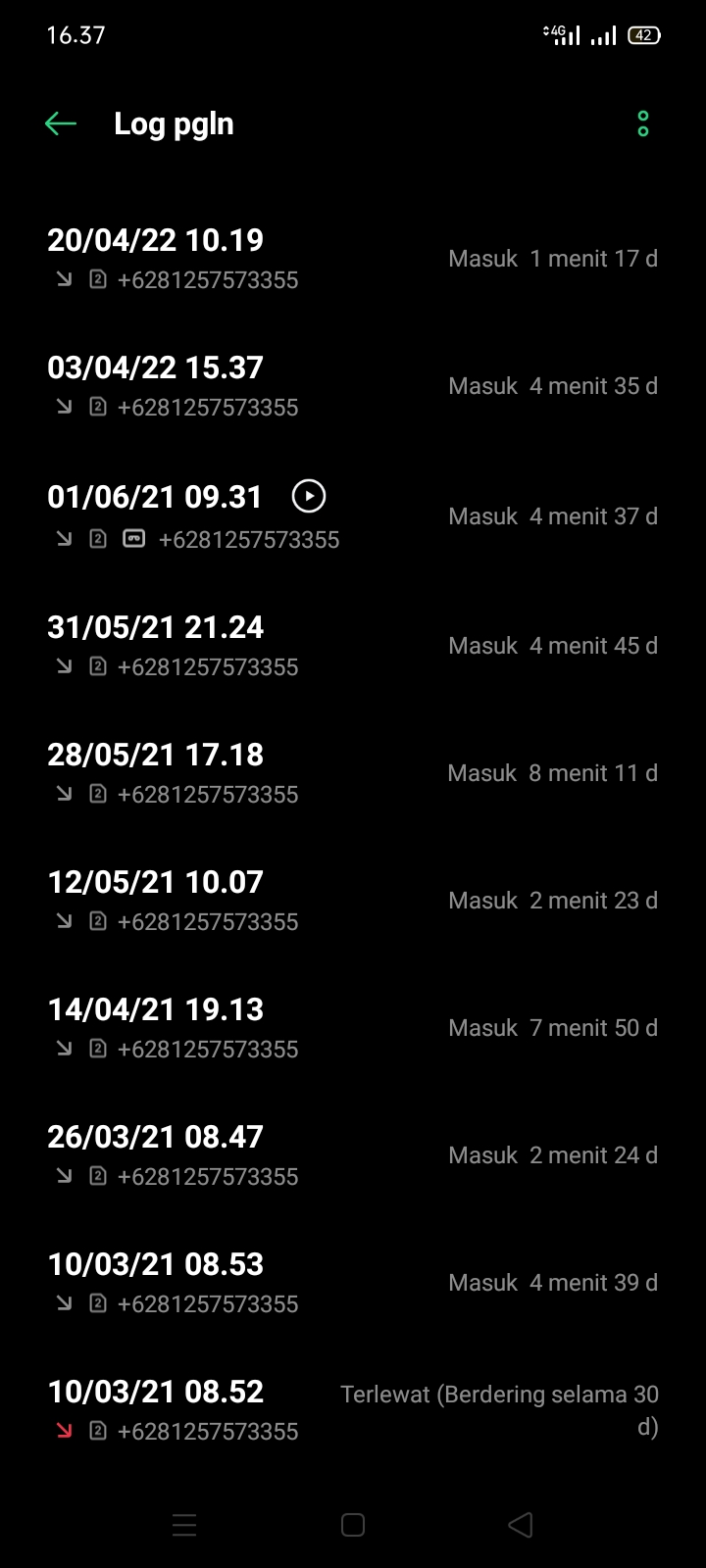View the 28/05/21 17.18 incoming call
Screen dimensions: 706x1568
coord(353,773)
